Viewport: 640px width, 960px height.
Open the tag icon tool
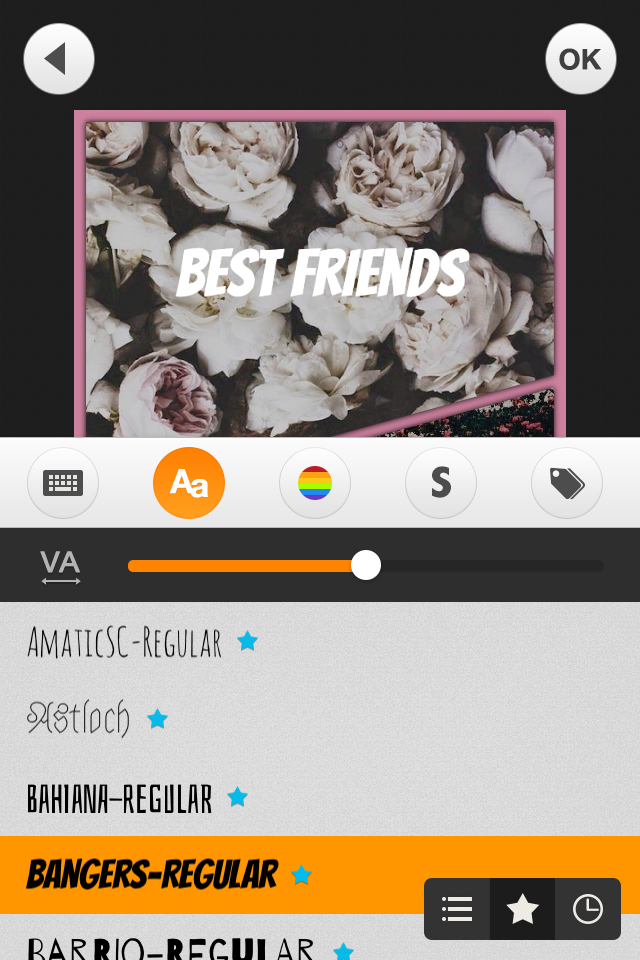pyautogui.click(x=567, y=483)
